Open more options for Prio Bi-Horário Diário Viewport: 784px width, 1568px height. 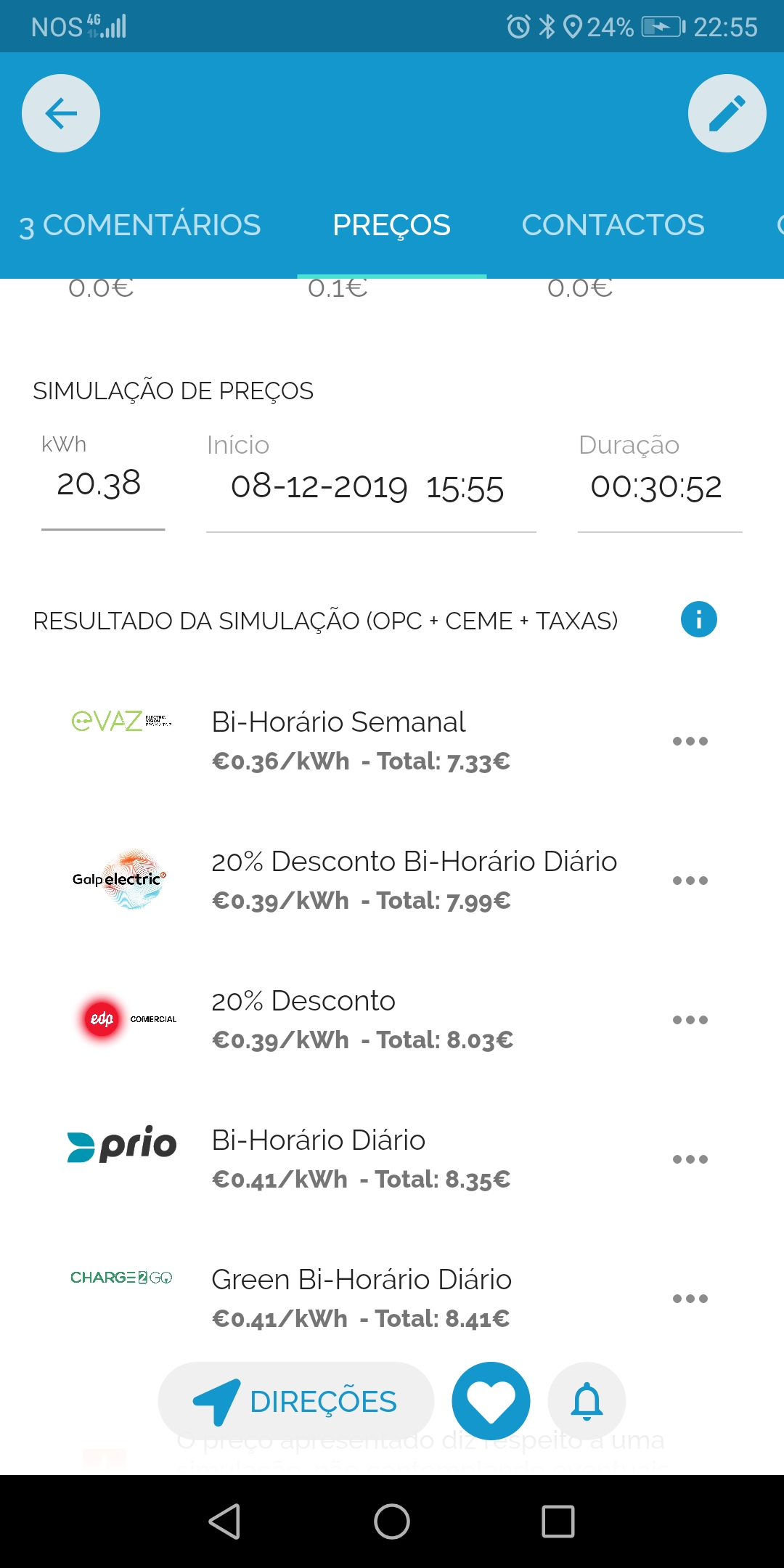pyautogui.click(x=690, y=1159)
